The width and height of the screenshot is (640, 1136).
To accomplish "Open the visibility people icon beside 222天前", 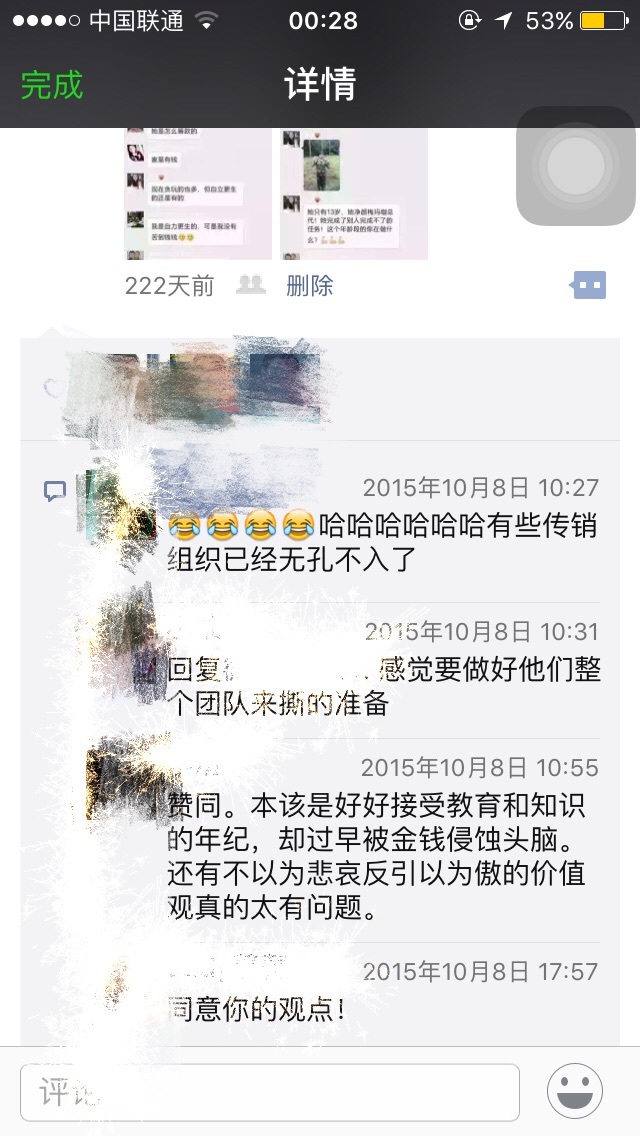I will pos(250,286).
